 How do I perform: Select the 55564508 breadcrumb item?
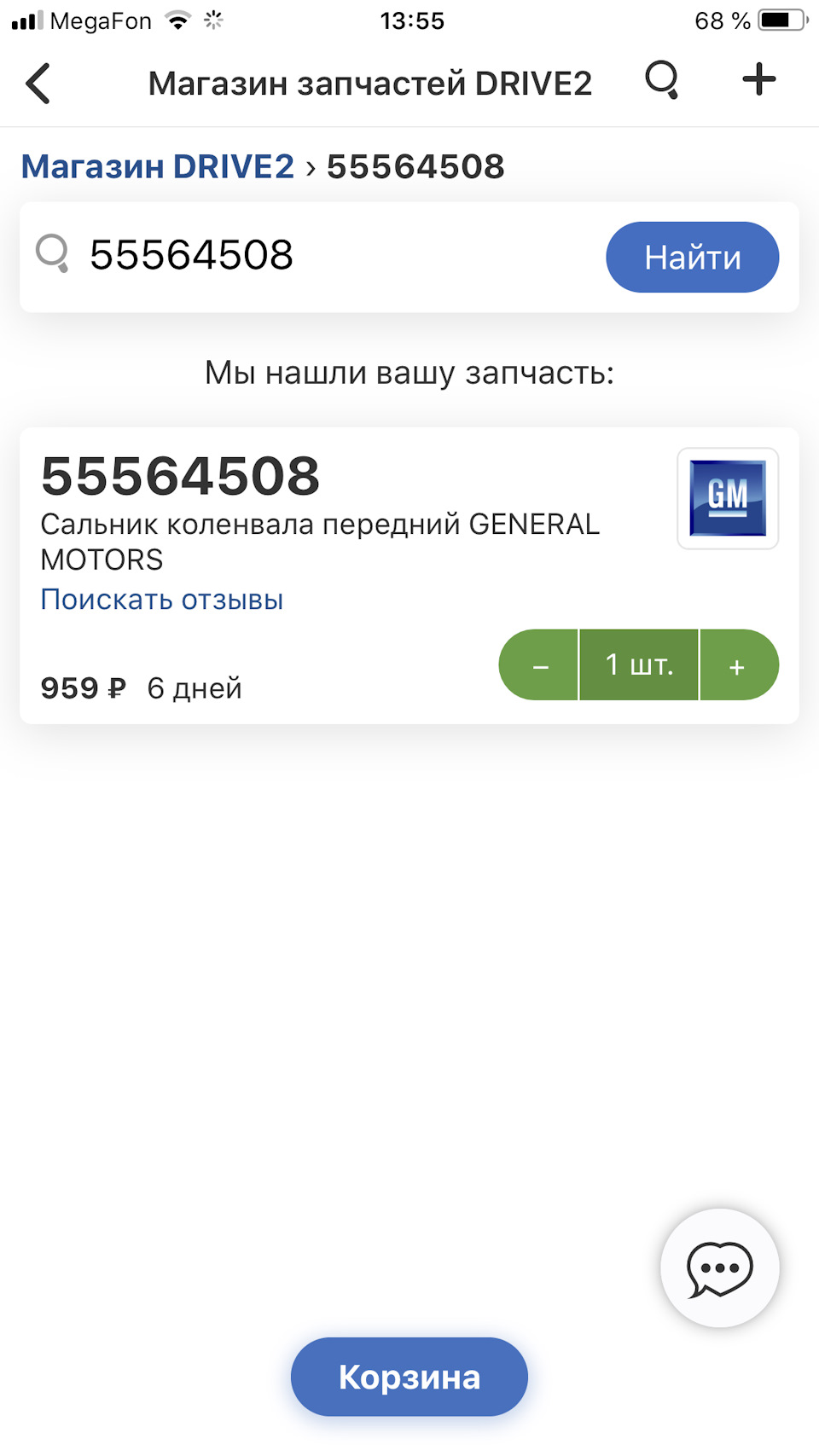415,165
